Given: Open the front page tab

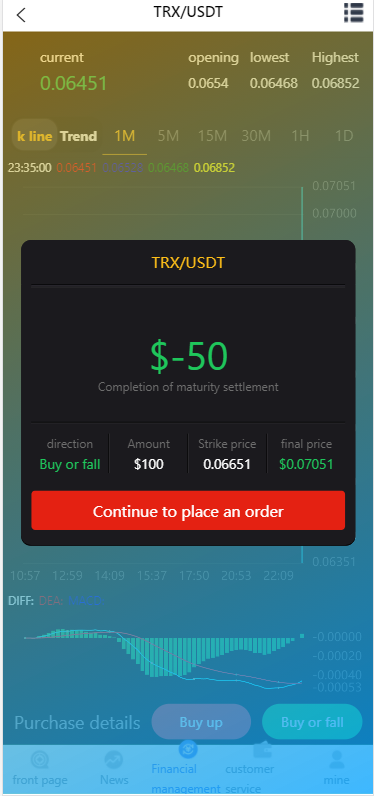Looking at the screenshot, I should 40,769.
